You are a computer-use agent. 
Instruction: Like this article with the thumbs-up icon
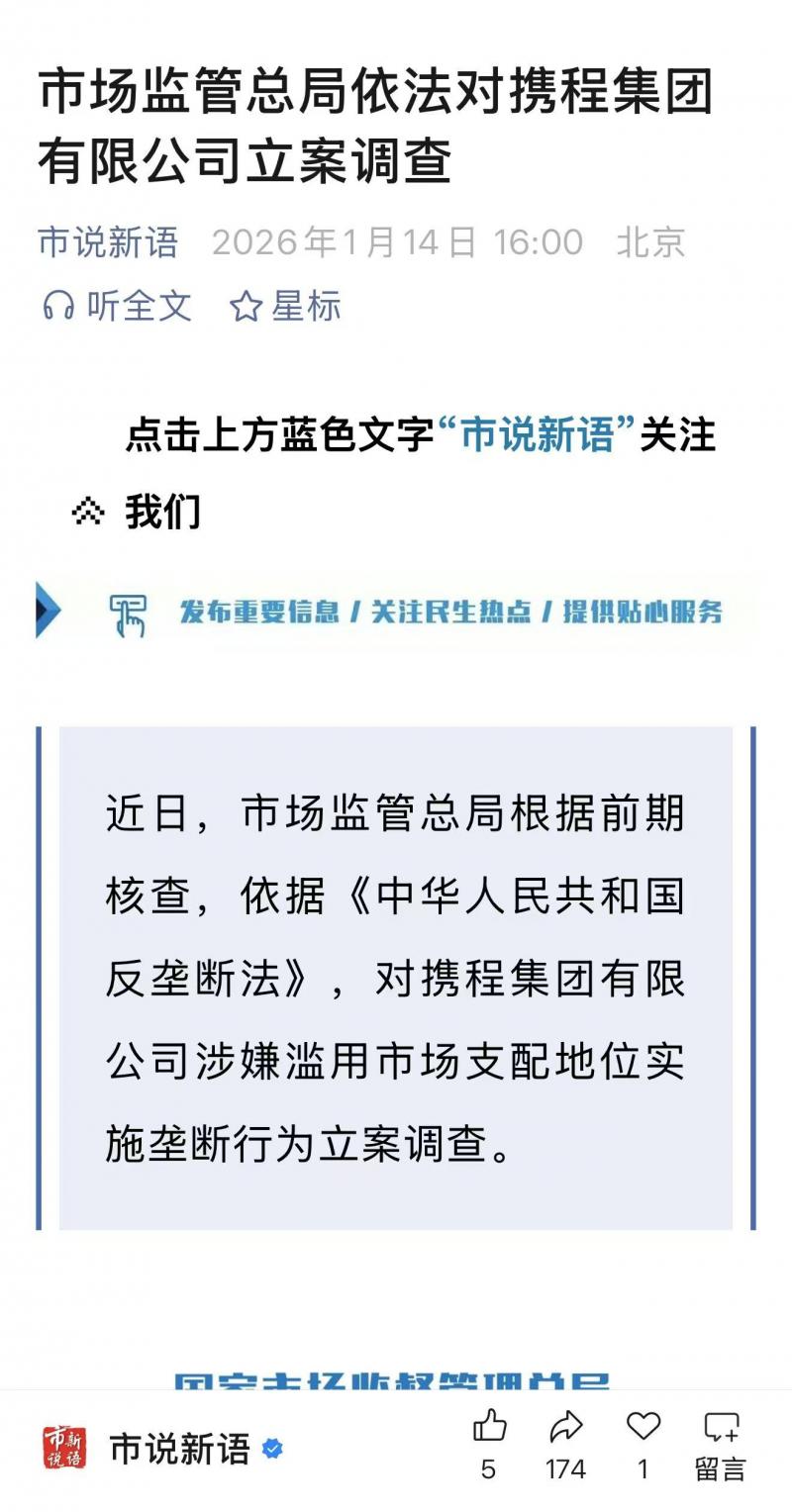pos(489,1427)
